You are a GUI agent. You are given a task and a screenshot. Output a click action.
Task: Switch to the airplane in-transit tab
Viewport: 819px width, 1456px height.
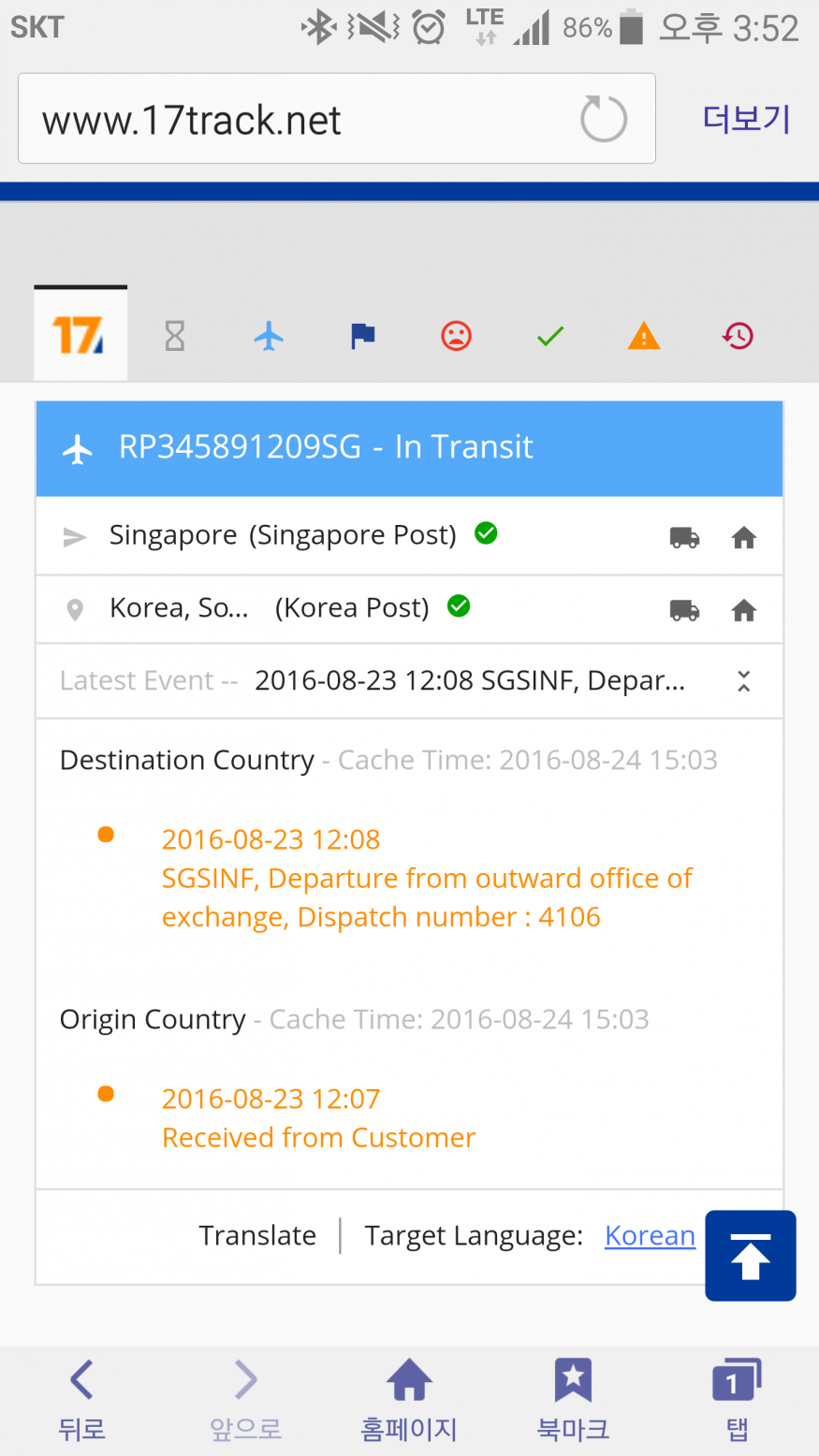tap(269, 336)
